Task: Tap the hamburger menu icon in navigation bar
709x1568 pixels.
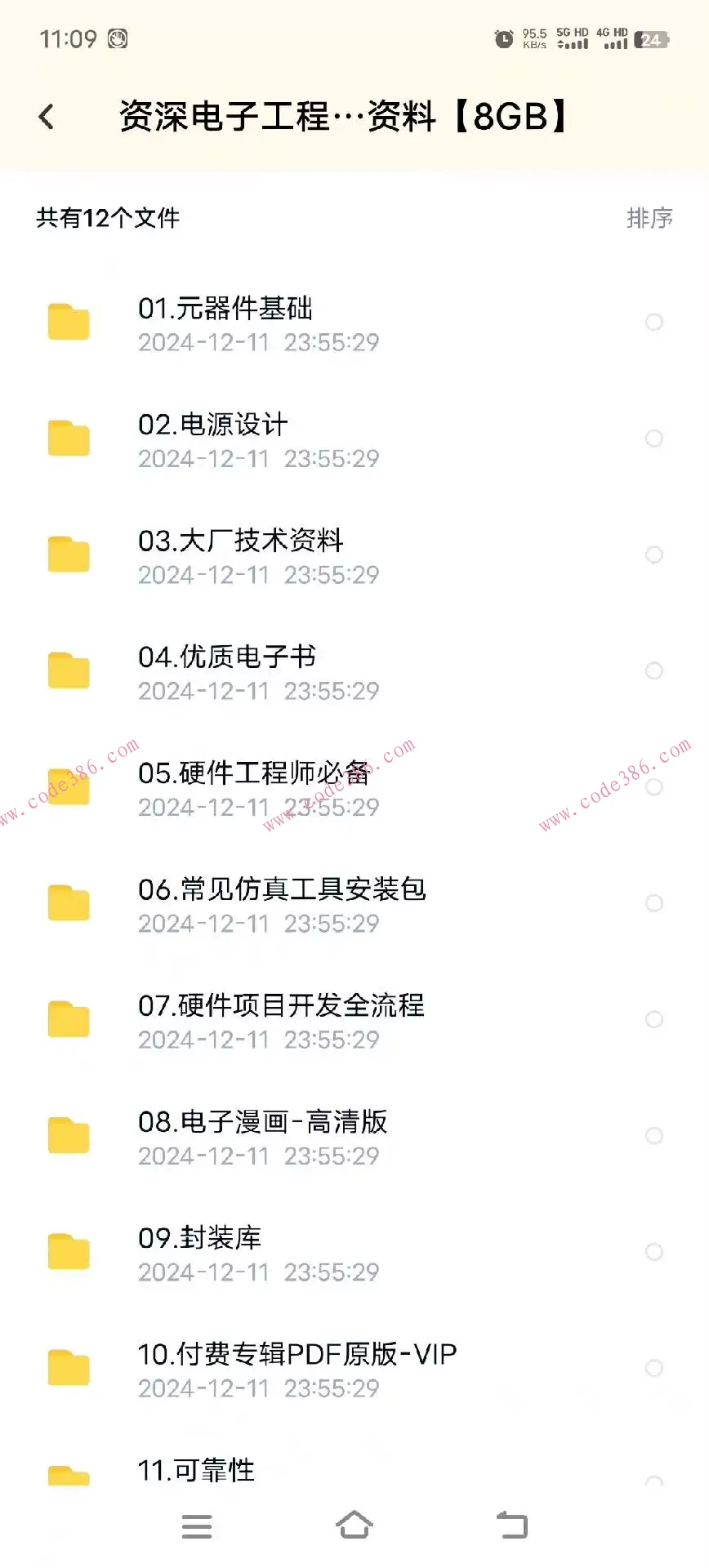Action: [x=196, y=1526]
